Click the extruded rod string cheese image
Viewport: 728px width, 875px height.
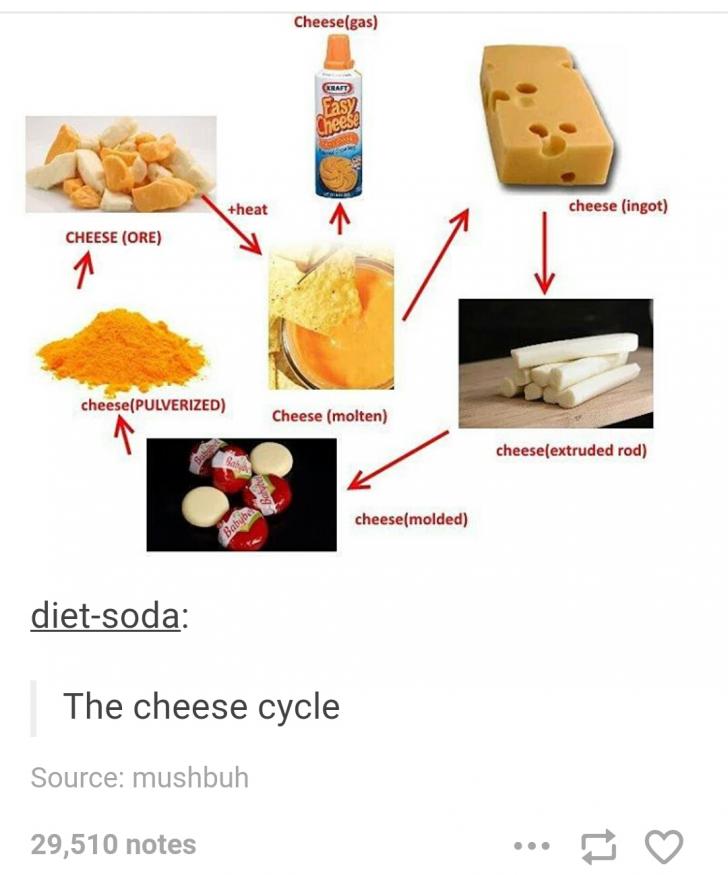pos(555,360)
